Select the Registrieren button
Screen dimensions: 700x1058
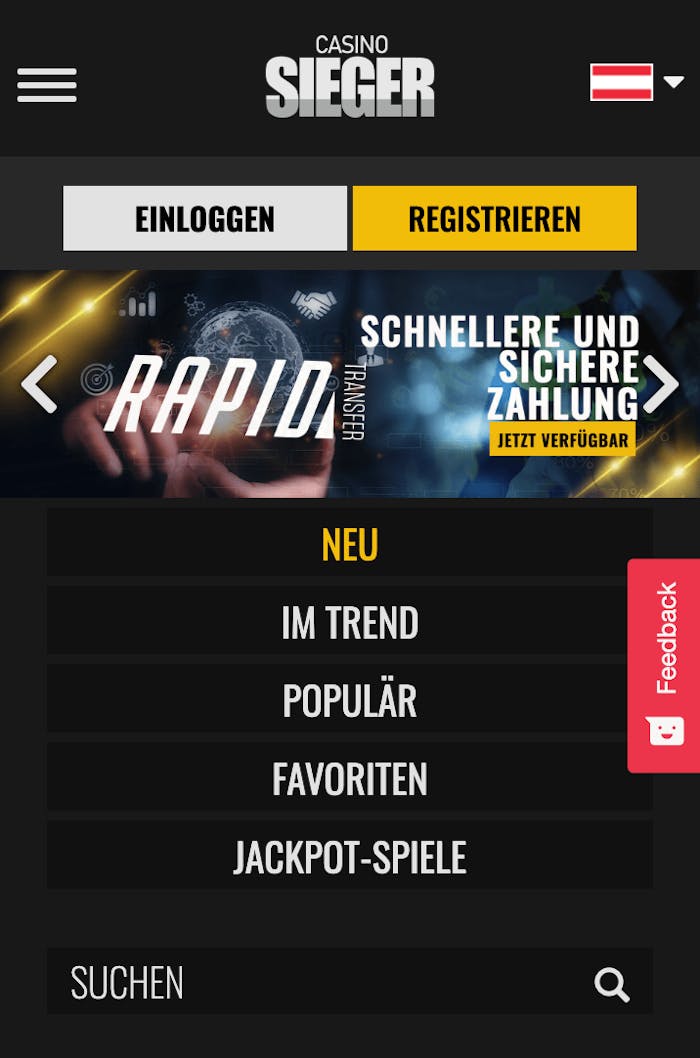coord(494,218)
